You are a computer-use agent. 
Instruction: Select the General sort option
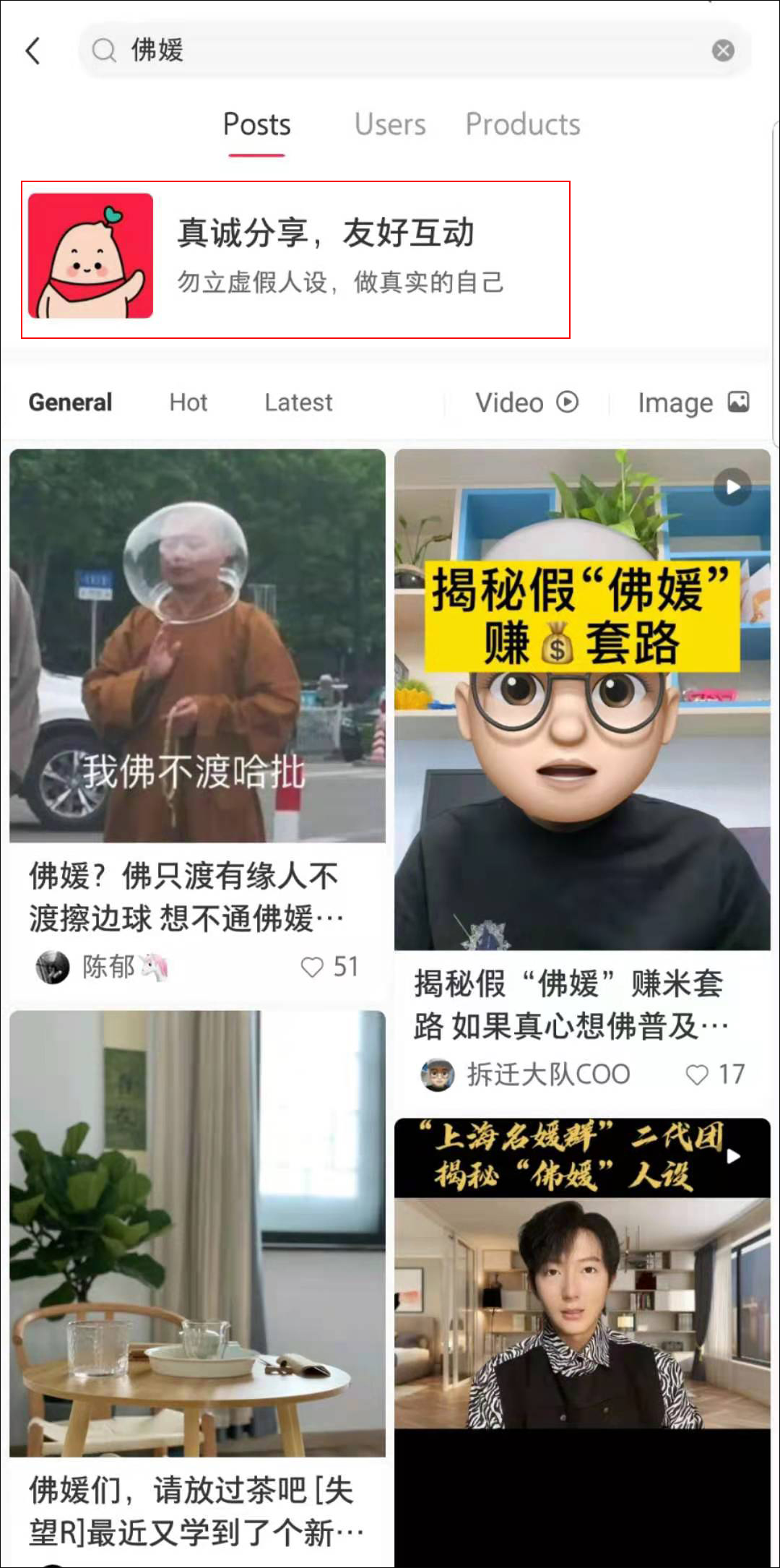pos(70,402)
